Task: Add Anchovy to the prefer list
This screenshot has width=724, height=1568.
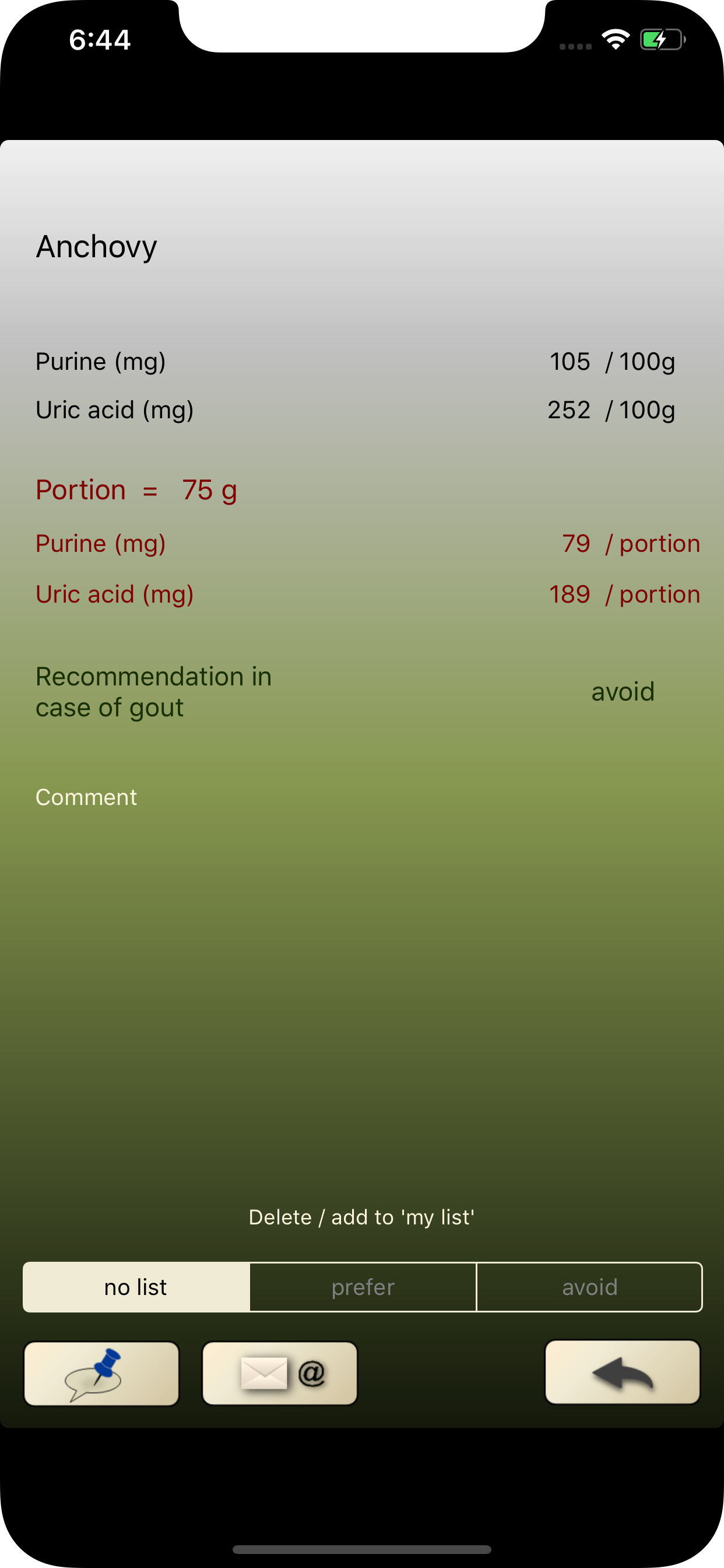Action: pos(363,1287)
